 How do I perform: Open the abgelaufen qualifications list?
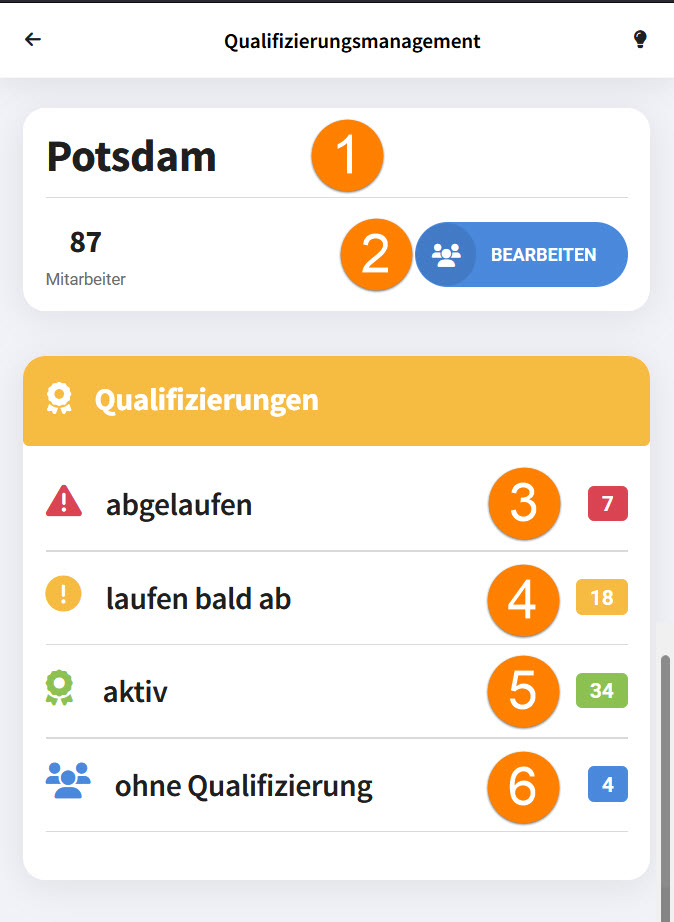[180, 505]
